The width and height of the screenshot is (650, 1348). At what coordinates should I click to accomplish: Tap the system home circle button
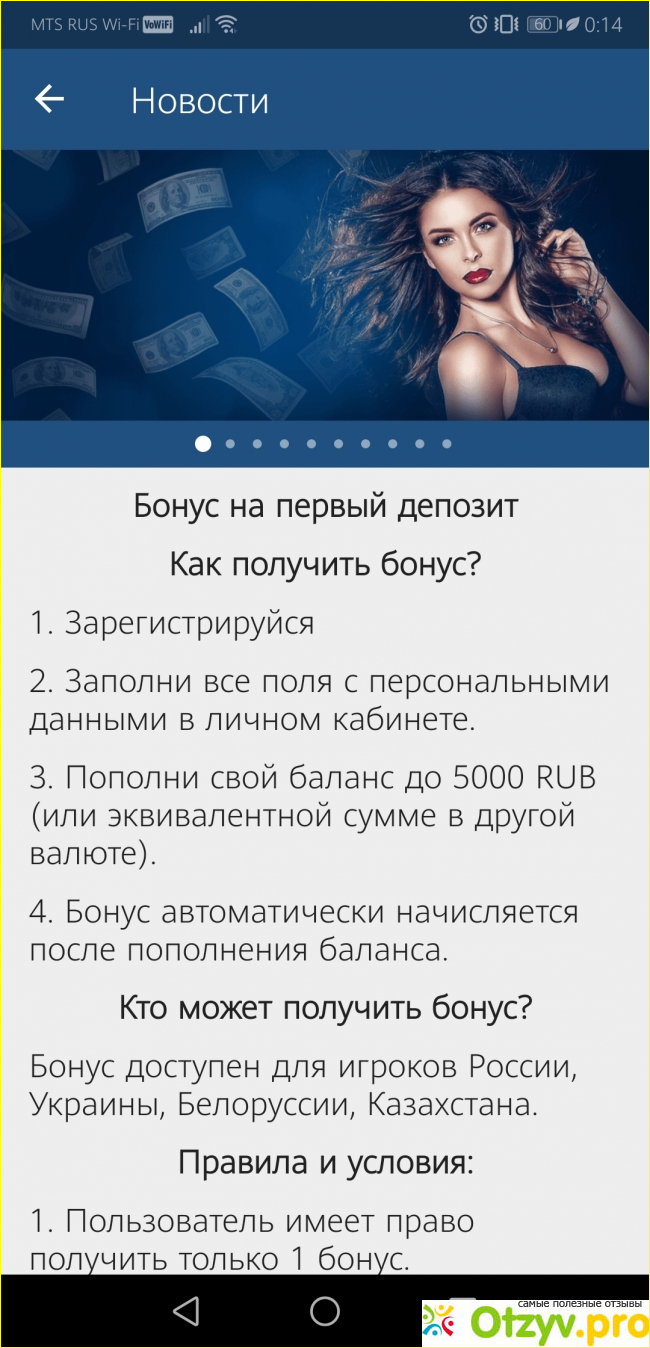(325, 1311)
